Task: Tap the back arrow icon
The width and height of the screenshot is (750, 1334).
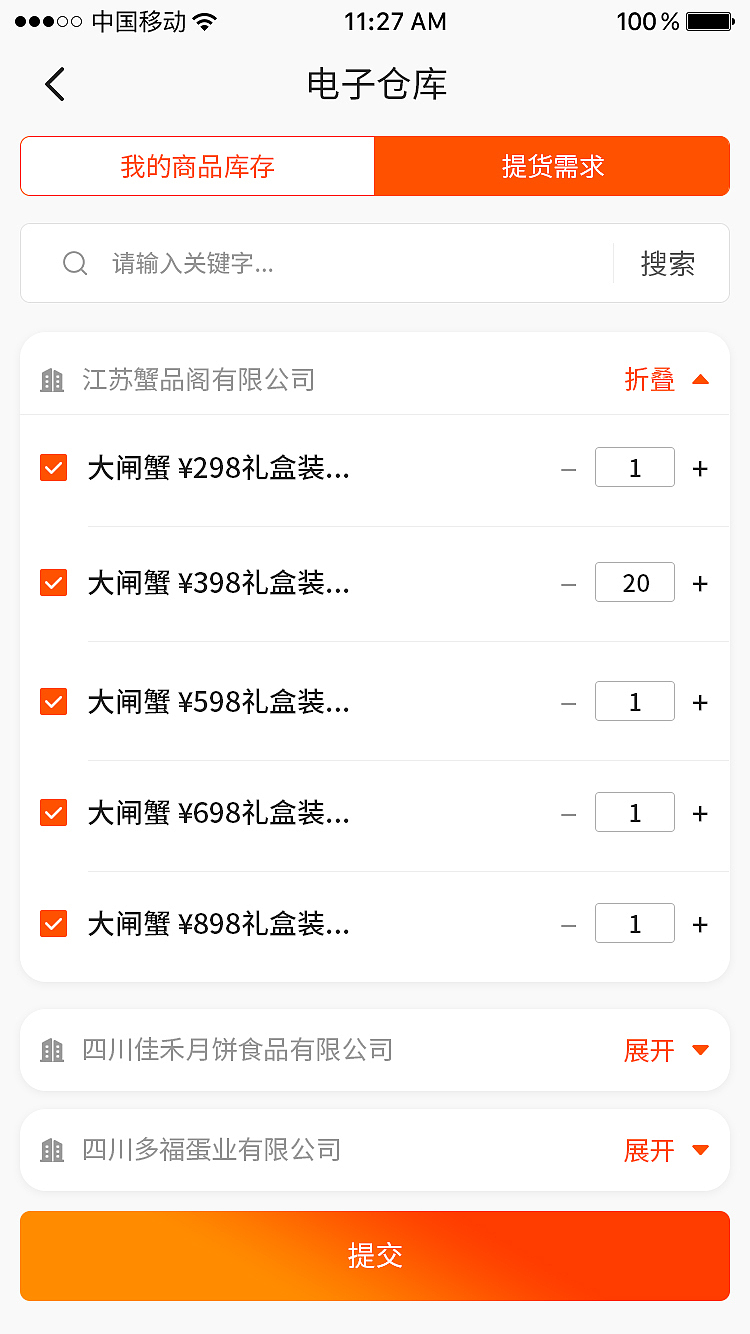Action: pos(55,84)
